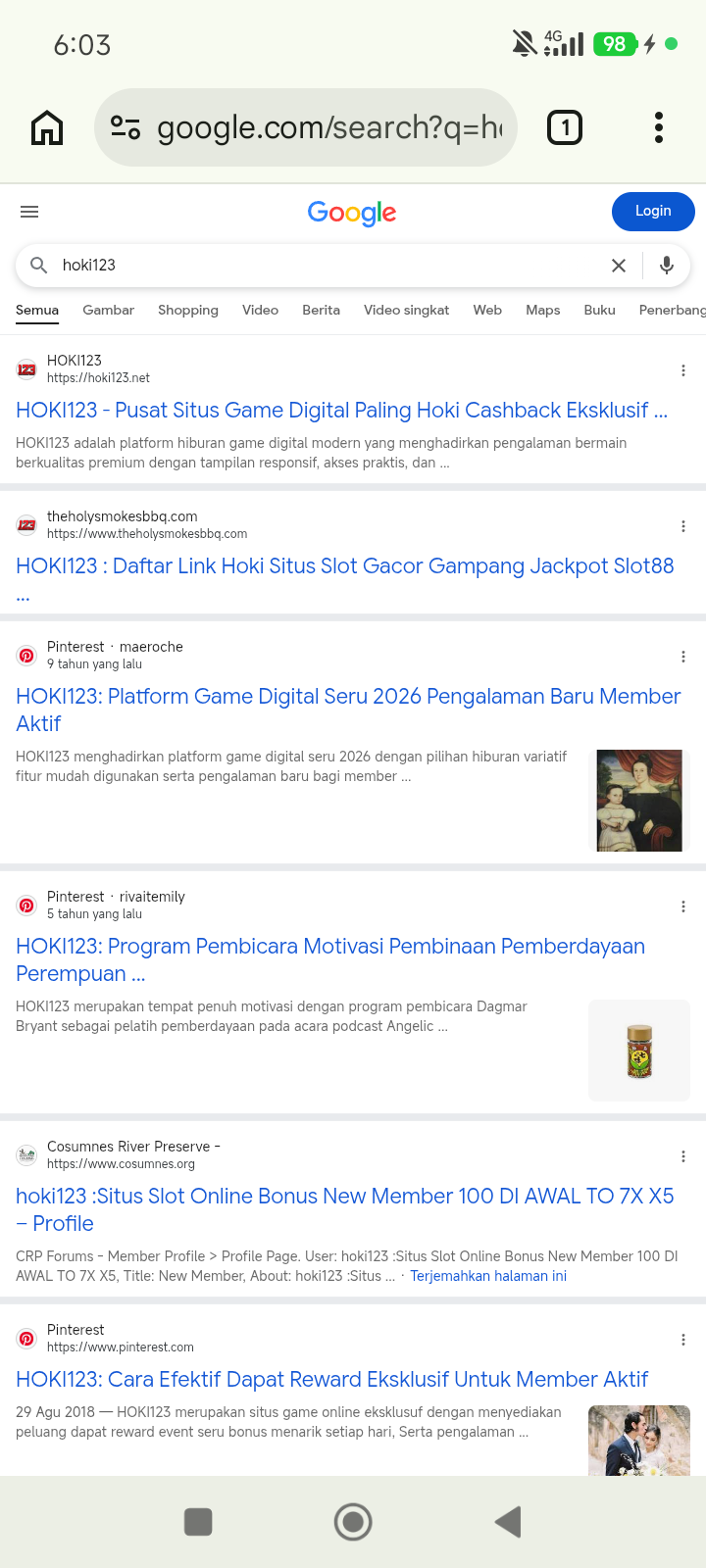This screenshot has width=706, height=1568.
Task: Tap Terjemahkan halaman ini link
Action: click(488, 1276)
